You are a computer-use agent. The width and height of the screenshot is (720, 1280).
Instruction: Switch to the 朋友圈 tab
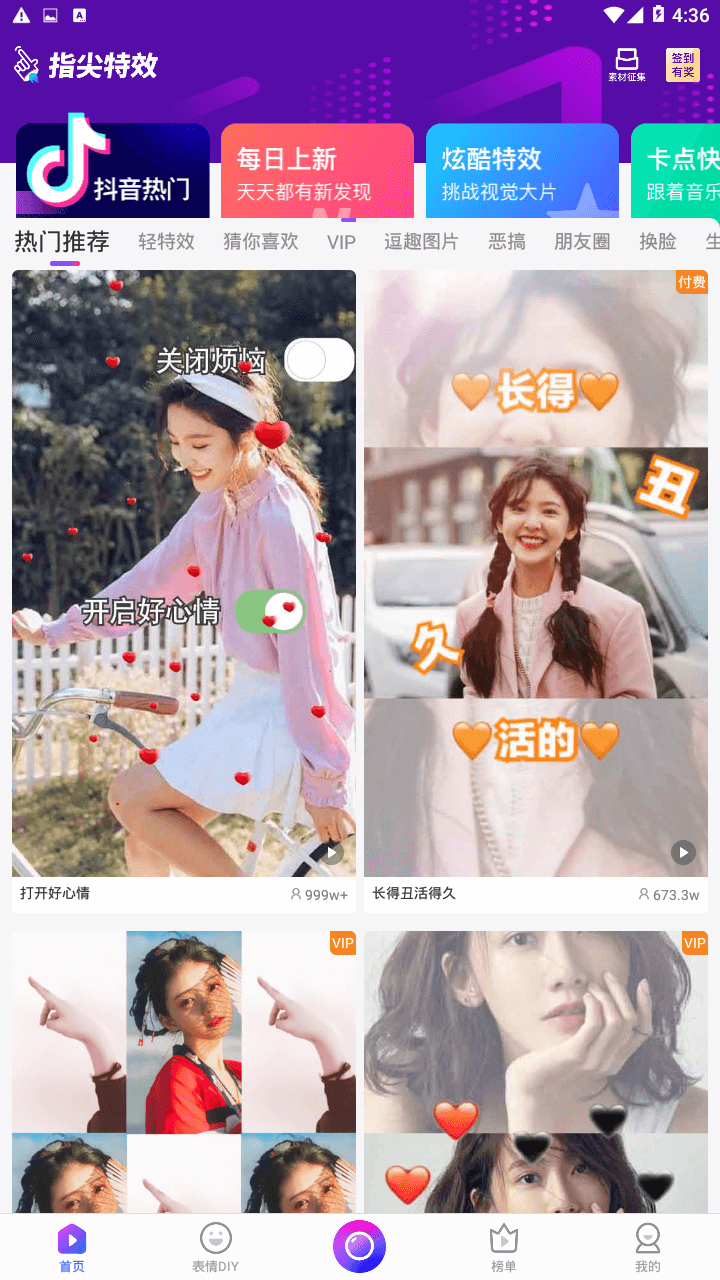tap(582, 242)
